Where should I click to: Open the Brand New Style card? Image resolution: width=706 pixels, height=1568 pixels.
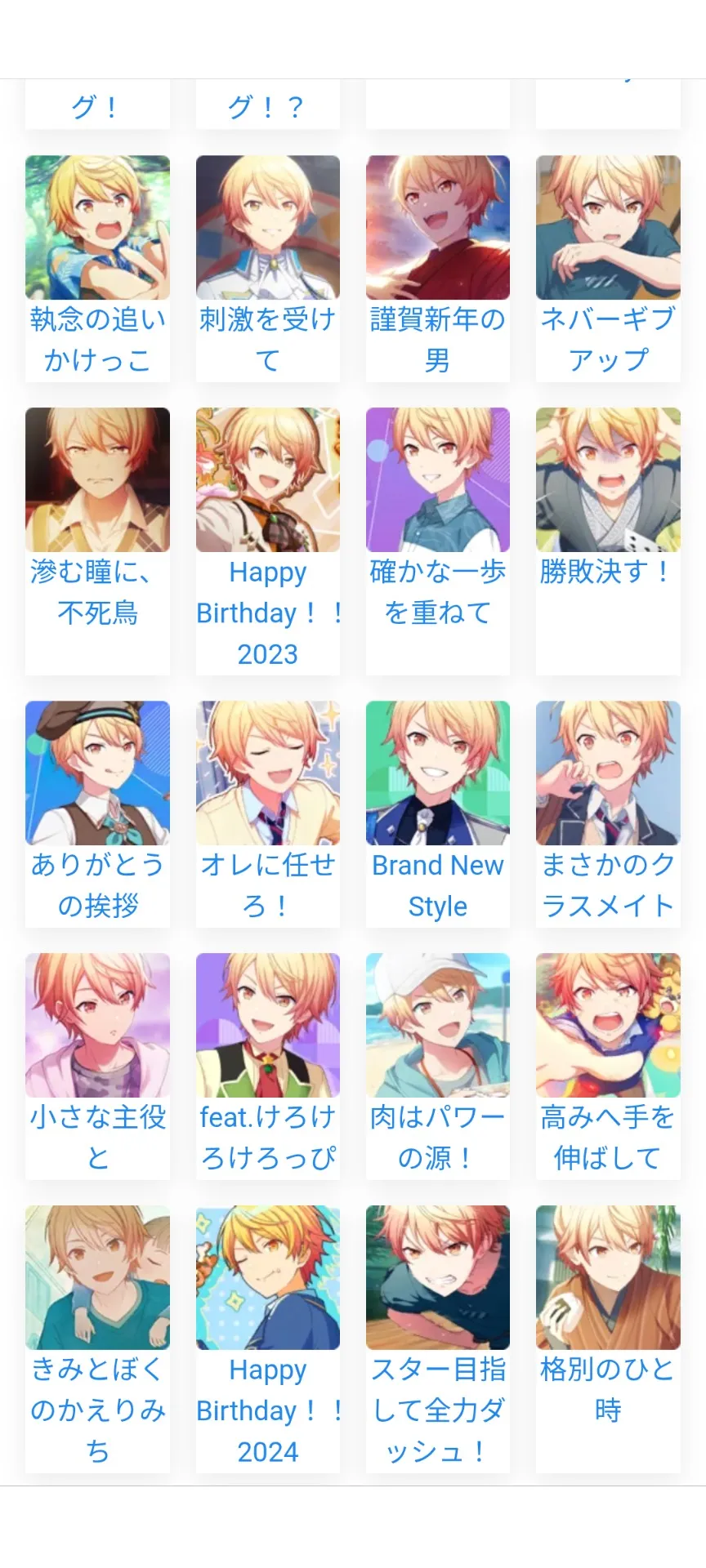click(x=437, y=814)
